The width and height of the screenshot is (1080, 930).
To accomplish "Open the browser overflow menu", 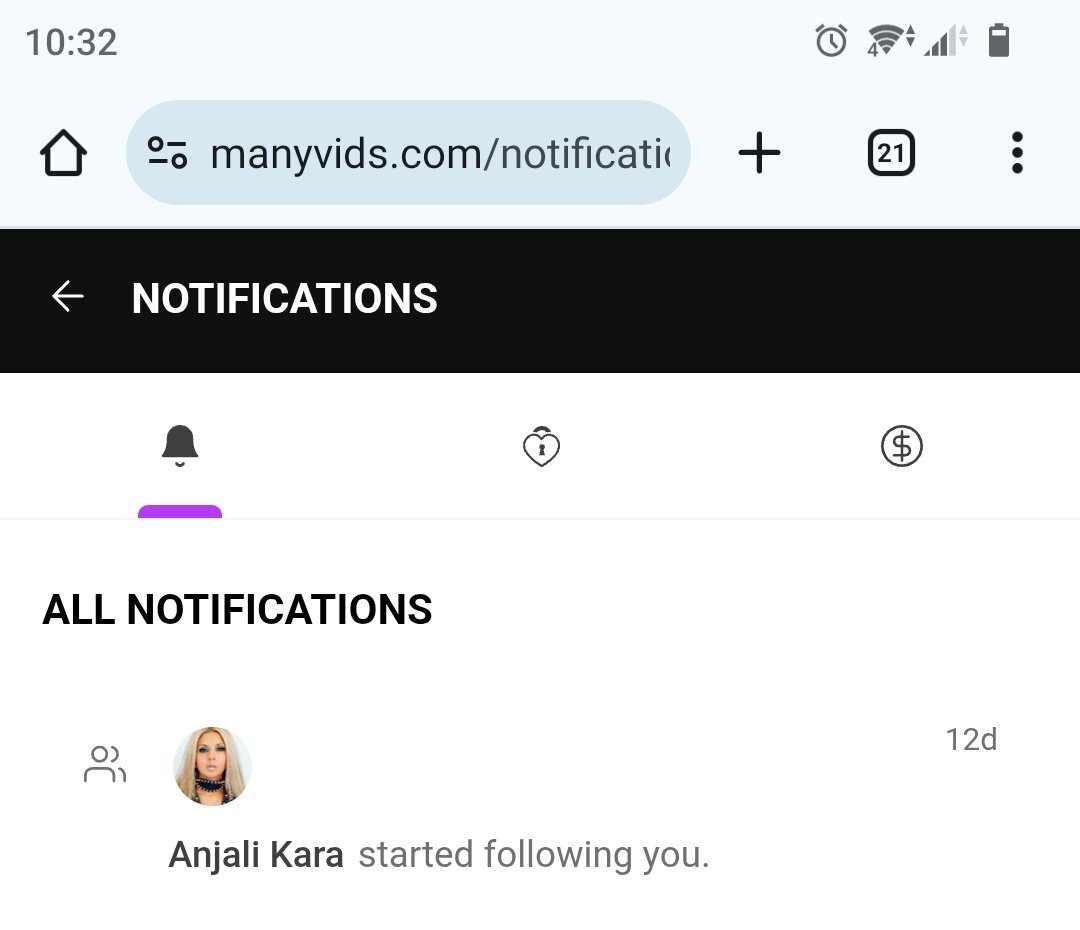I will tap(1017, 154).
